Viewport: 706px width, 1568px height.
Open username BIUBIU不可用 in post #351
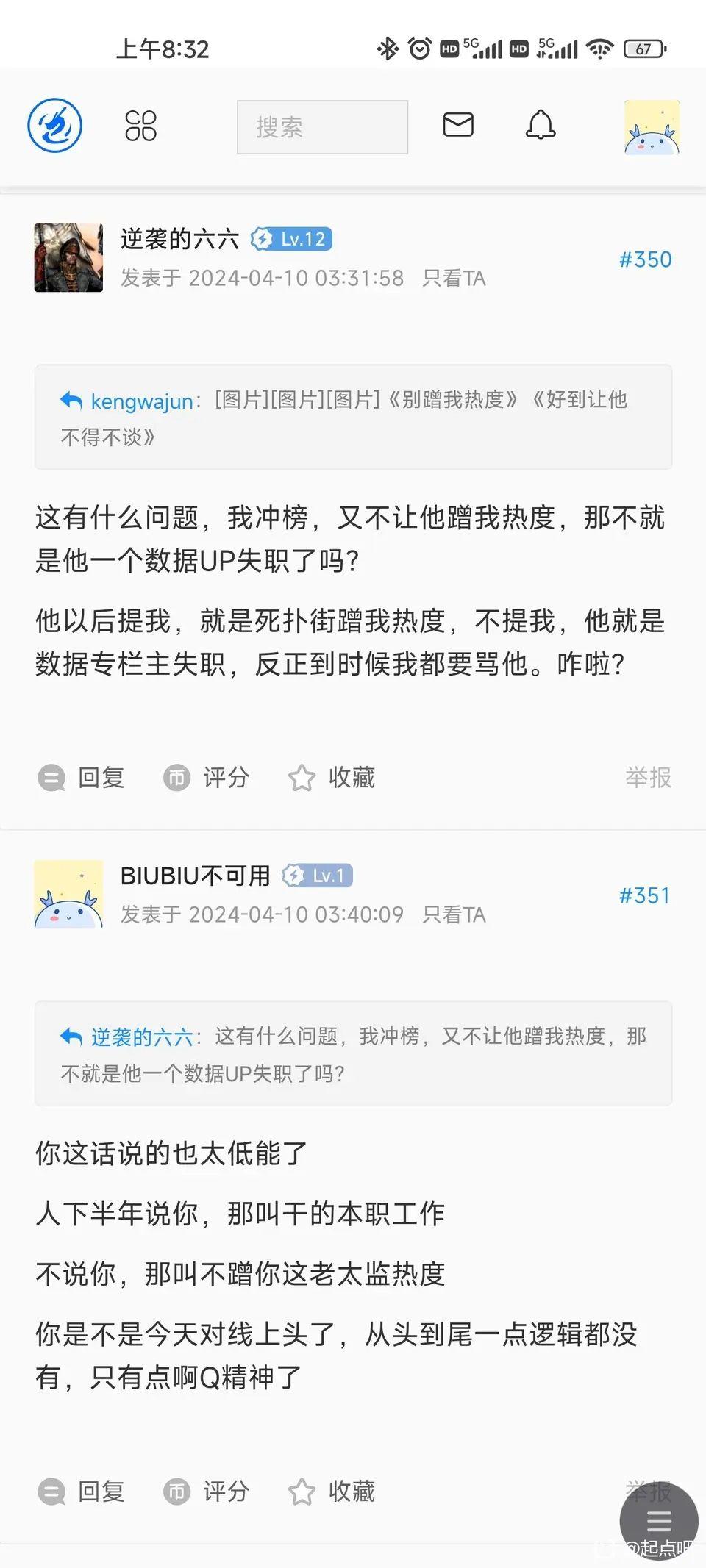pyautogui.click(x=196, y=876)
